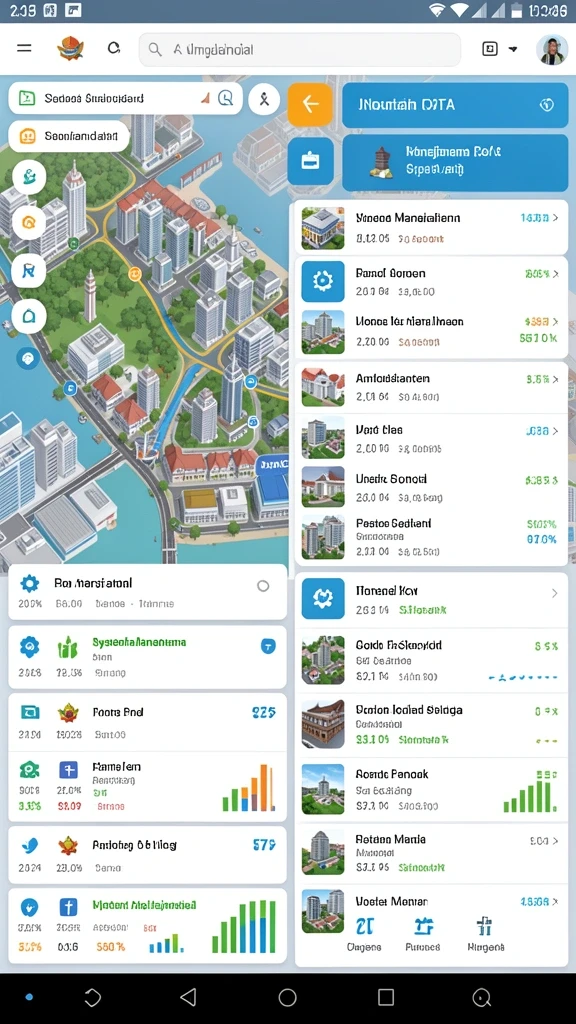Open the Amfoidsianten list row
The height and width of the screenshot is (1024, 576).
tap(431, 387)
